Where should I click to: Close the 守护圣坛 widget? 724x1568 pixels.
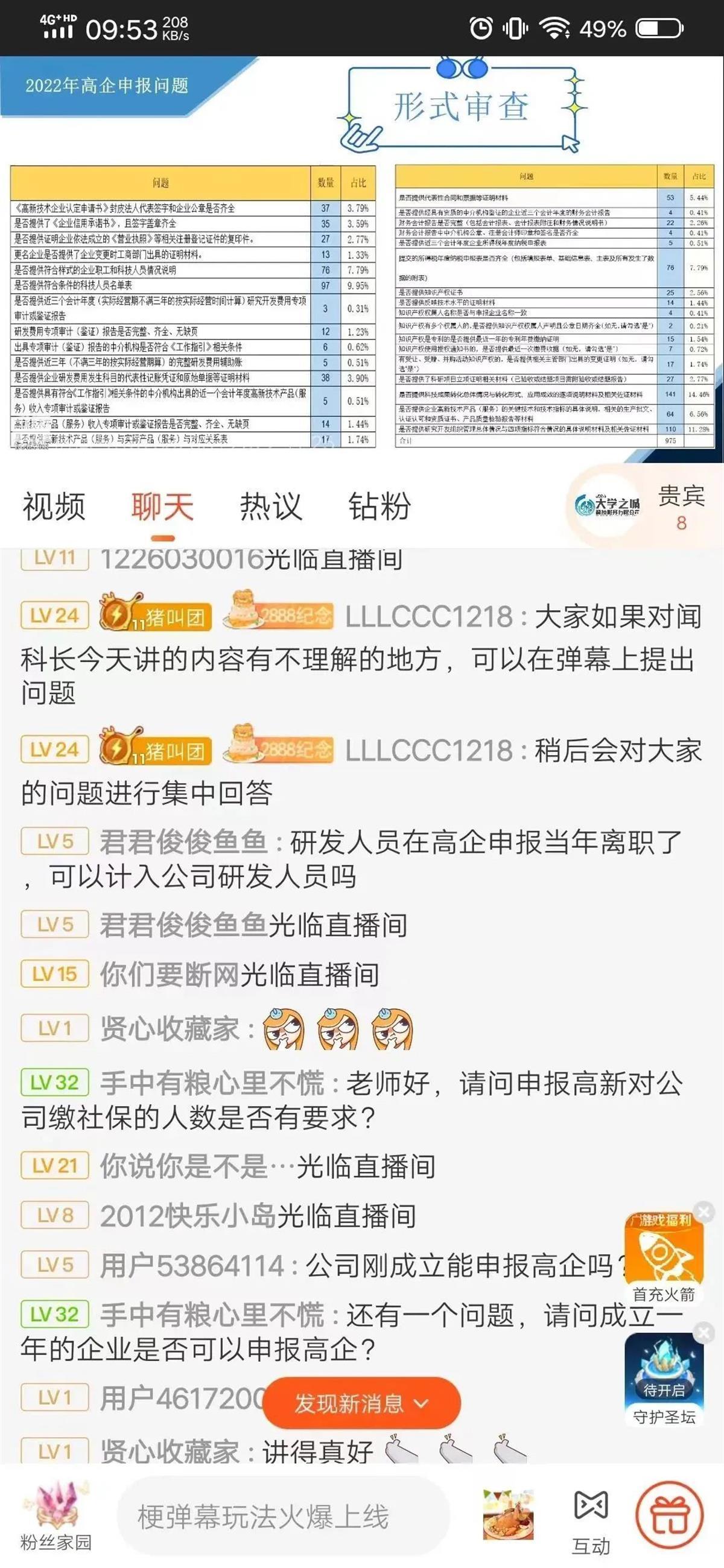coord(705,1332)
